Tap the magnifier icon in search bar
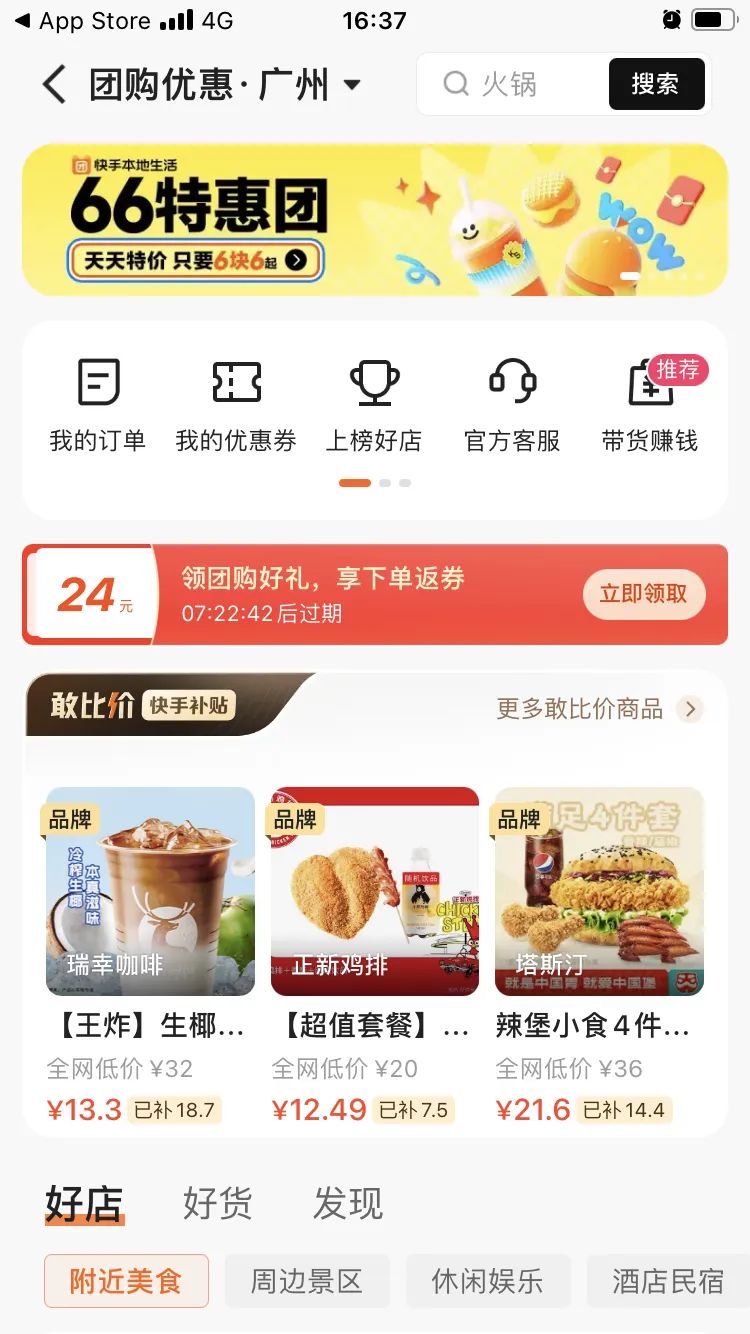The width and height of the screenshot is (750, 1334). (x=455, y=84)
